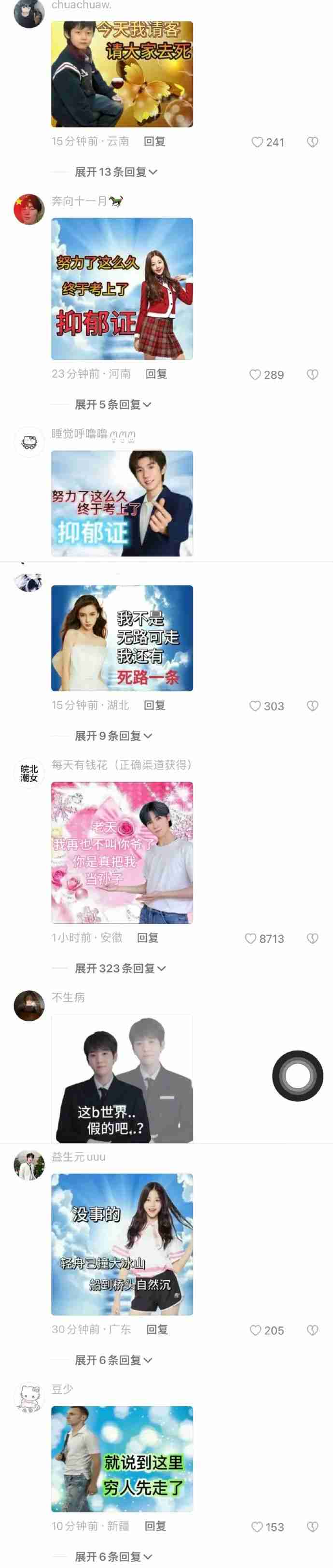This screenshot has height=1568, width=333.
Task: Dislike 豆少's comment
Action: pos(312,1526)
